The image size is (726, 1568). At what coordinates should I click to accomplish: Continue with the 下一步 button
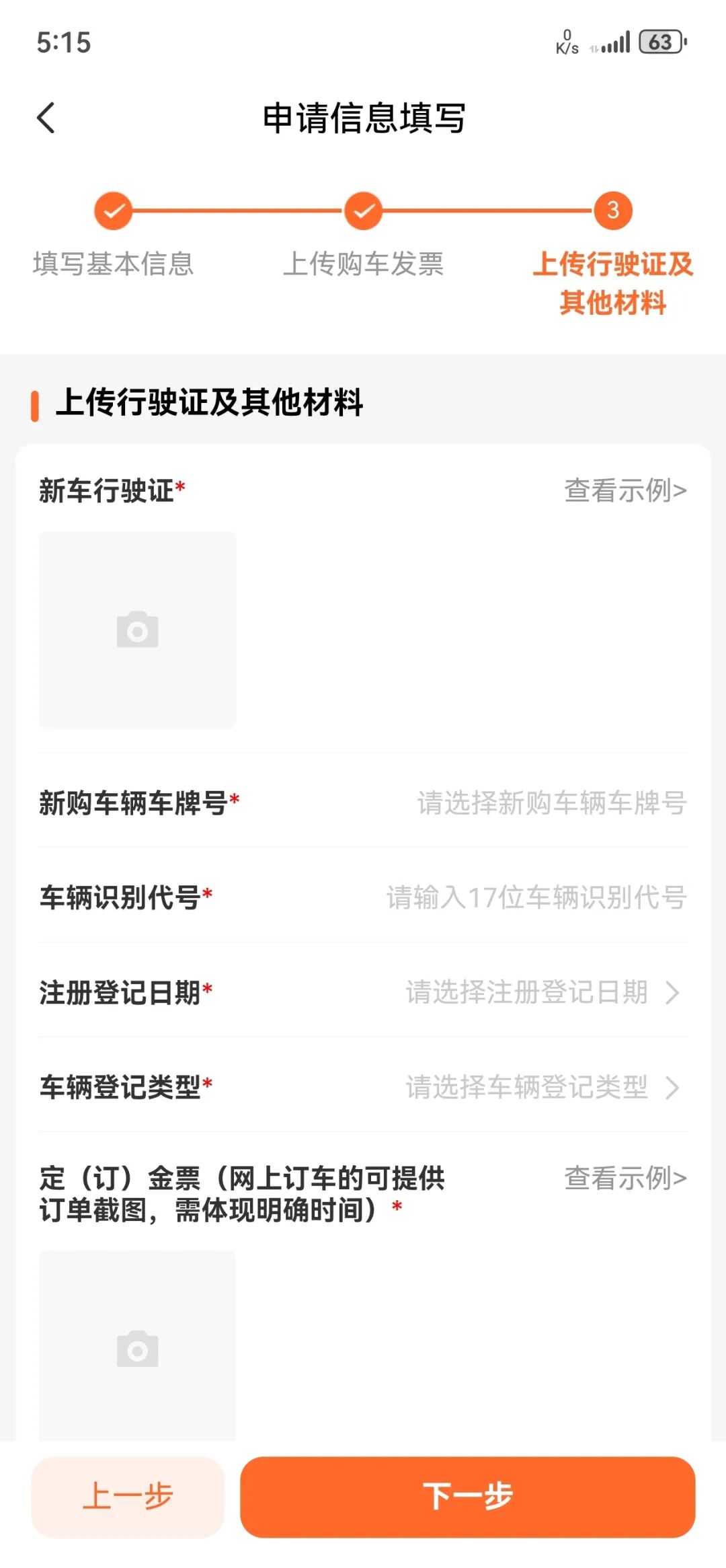[x=467, y=1497]
